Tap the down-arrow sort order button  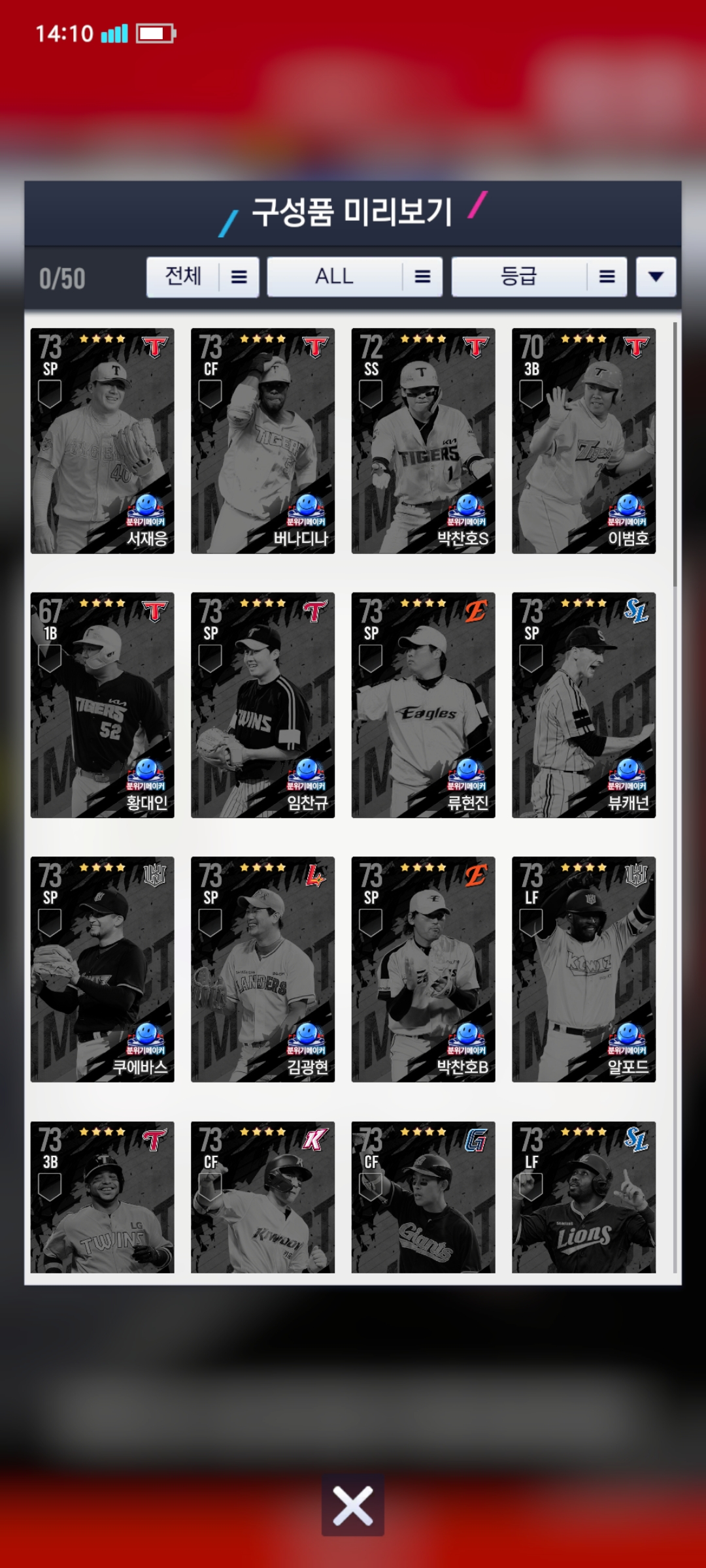click(x=656, y=277)
